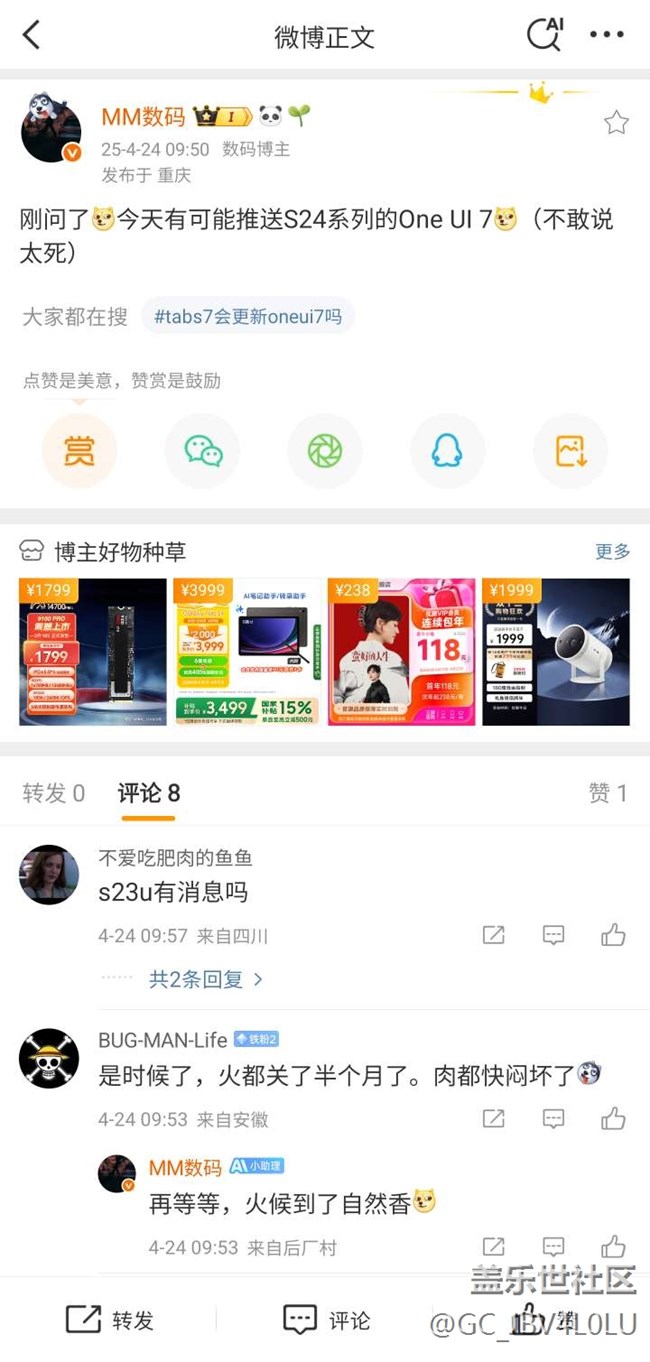Favorite this post with the star icon
The width and height of the screenshot is (650, 1362).
pyautogui.click(x=616, y=123)
